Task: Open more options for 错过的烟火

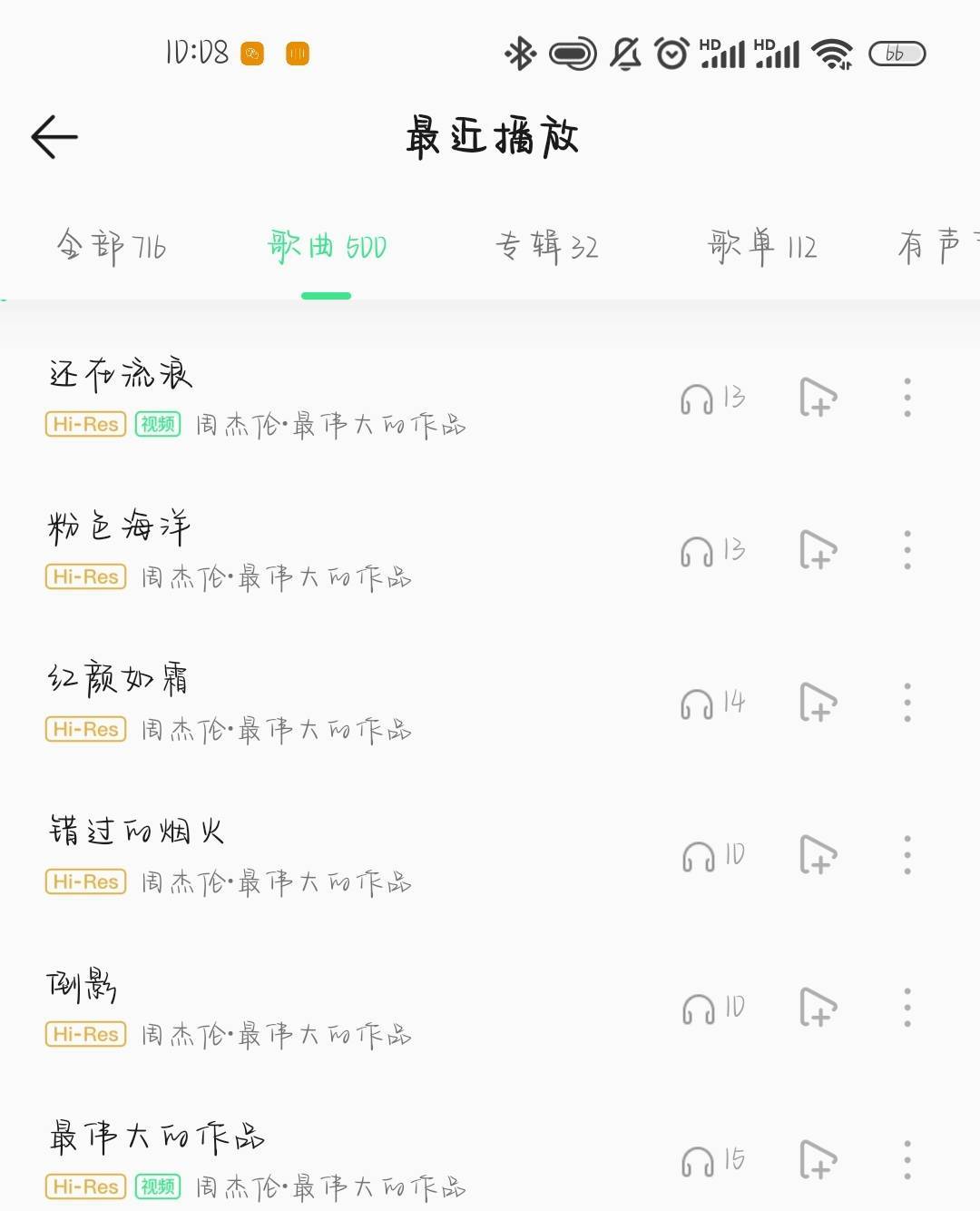Action: coord(906,855)
